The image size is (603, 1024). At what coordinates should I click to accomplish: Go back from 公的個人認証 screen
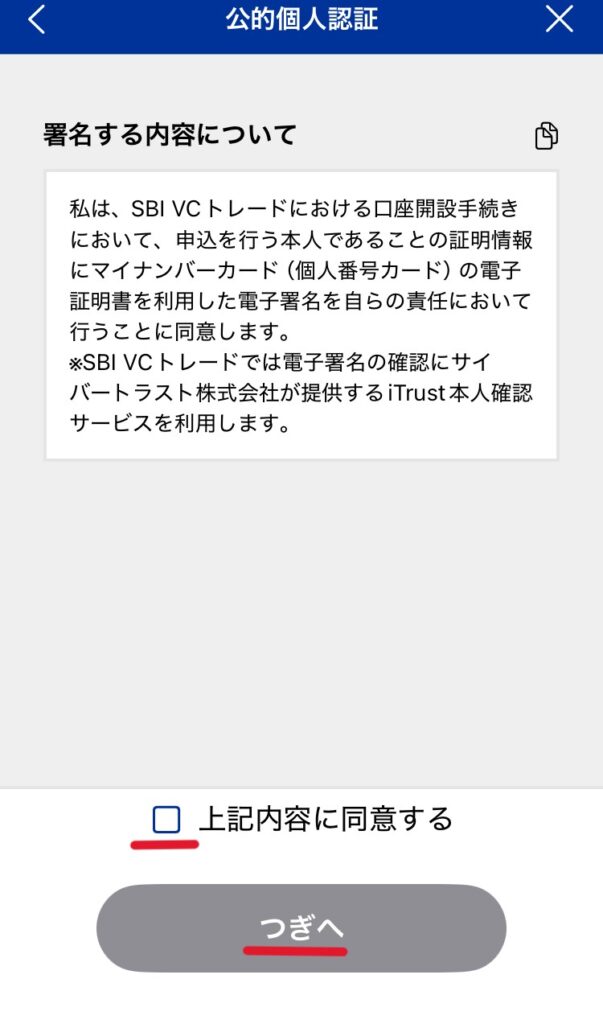[x=36, y=20]
